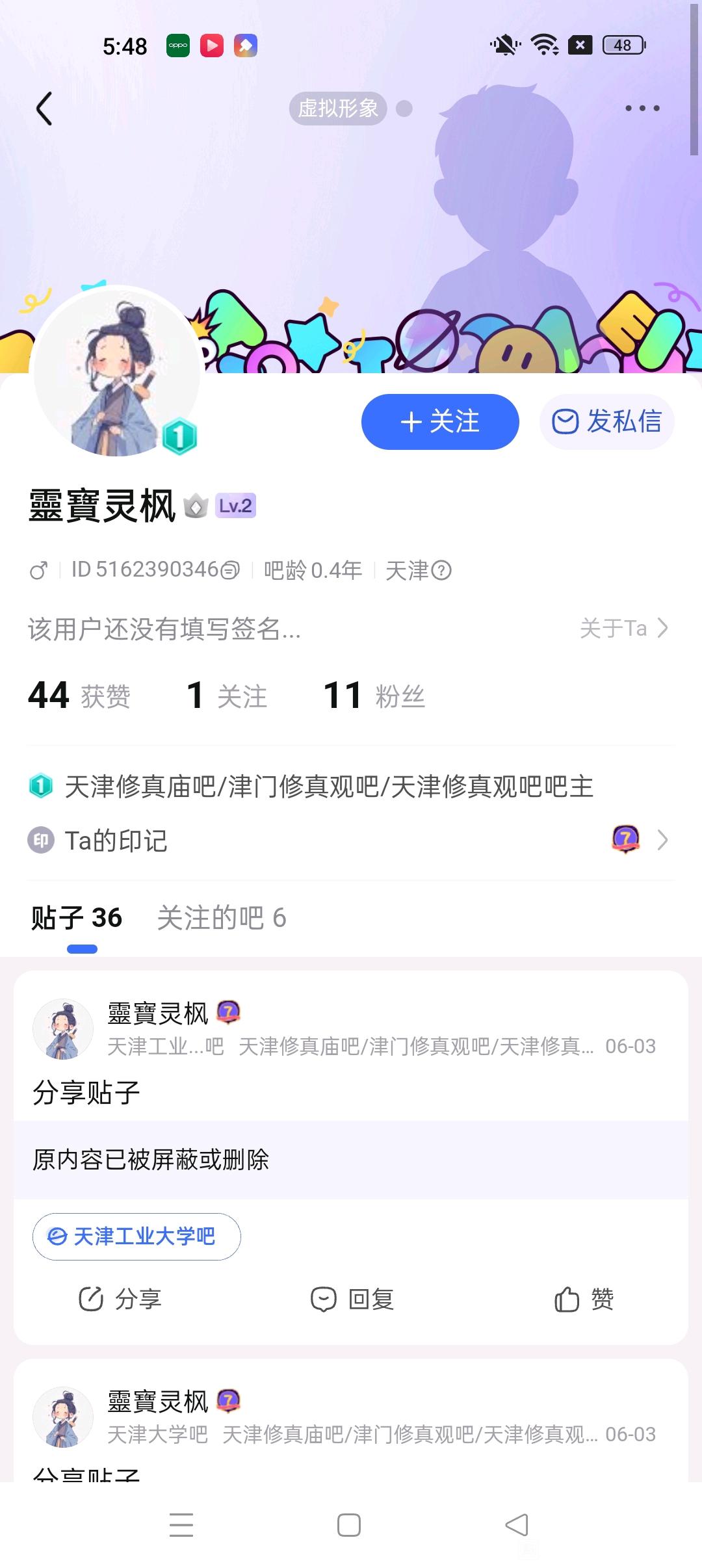Open the three-dot overflow menu

[x=642, y=108]
